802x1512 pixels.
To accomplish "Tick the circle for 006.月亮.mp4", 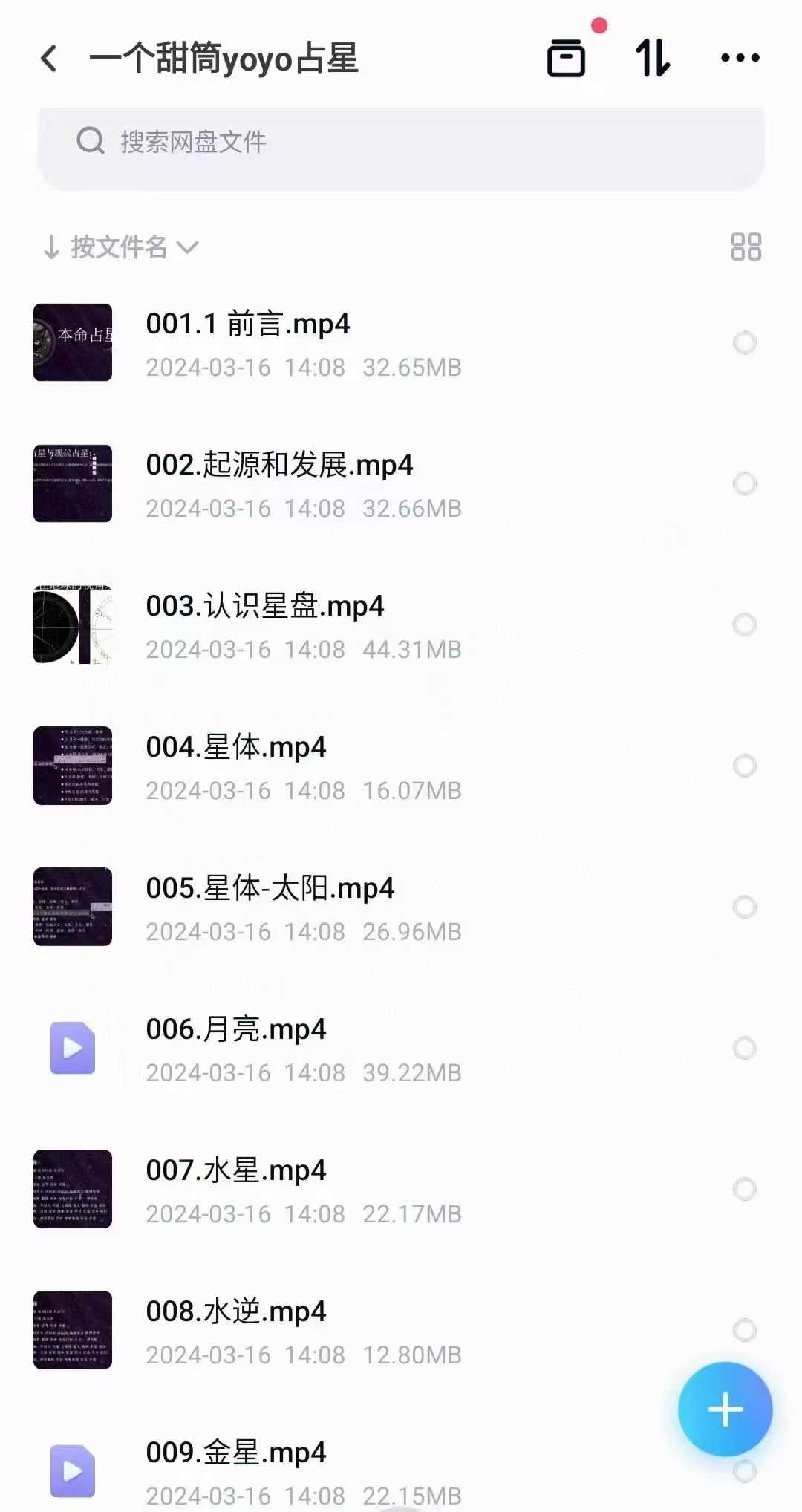I will tap(744, 1048).
